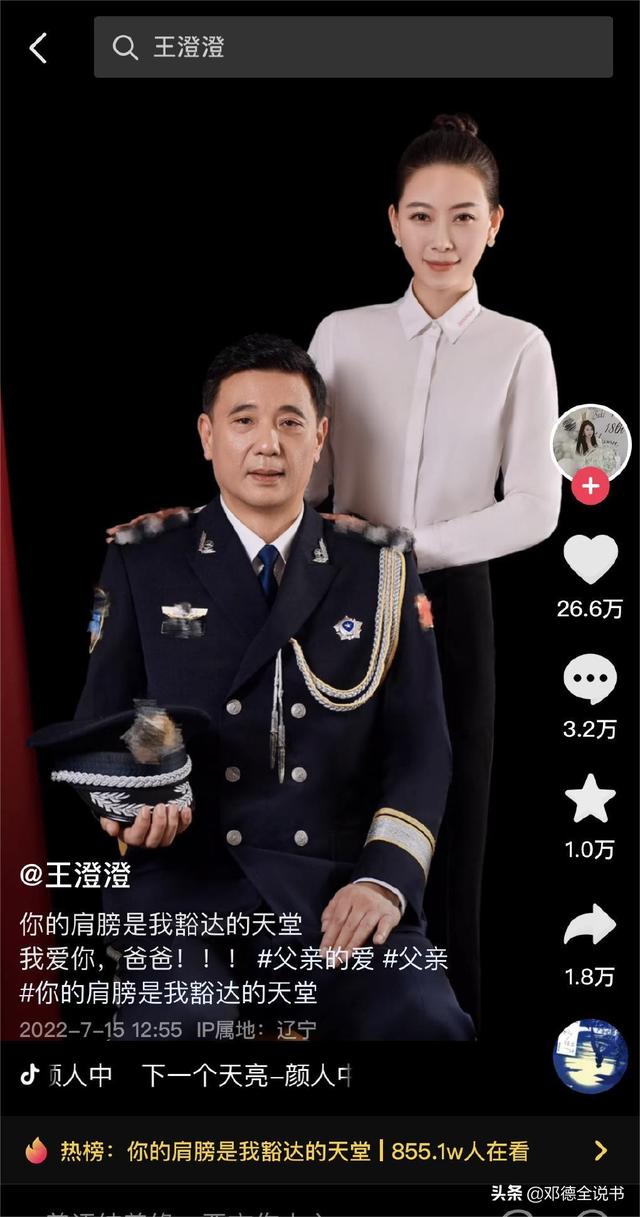The image size is (640, 1217).
Task: Add the video to favorites with the star icon
Action: [590, 799]
